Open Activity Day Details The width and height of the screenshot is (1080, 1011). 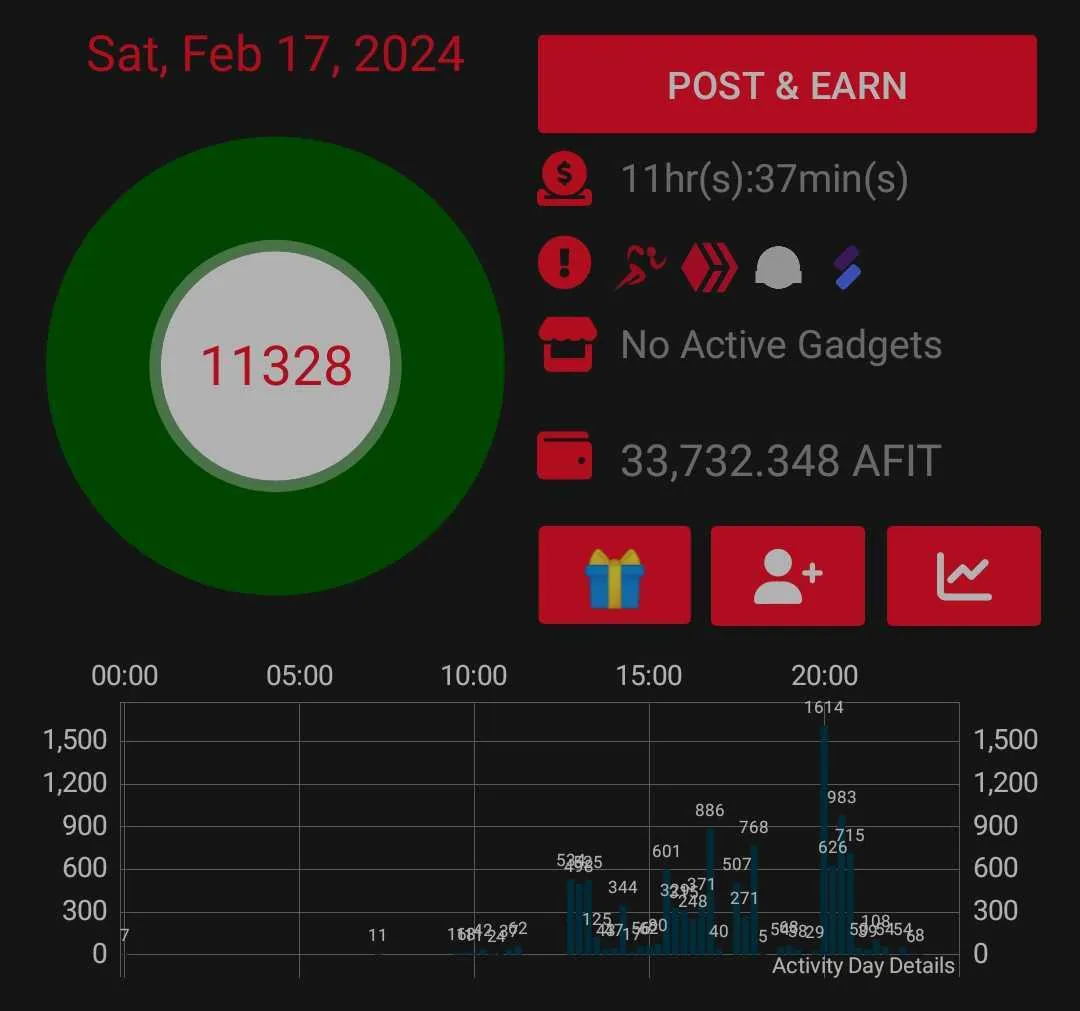click(x=863, y=965)
